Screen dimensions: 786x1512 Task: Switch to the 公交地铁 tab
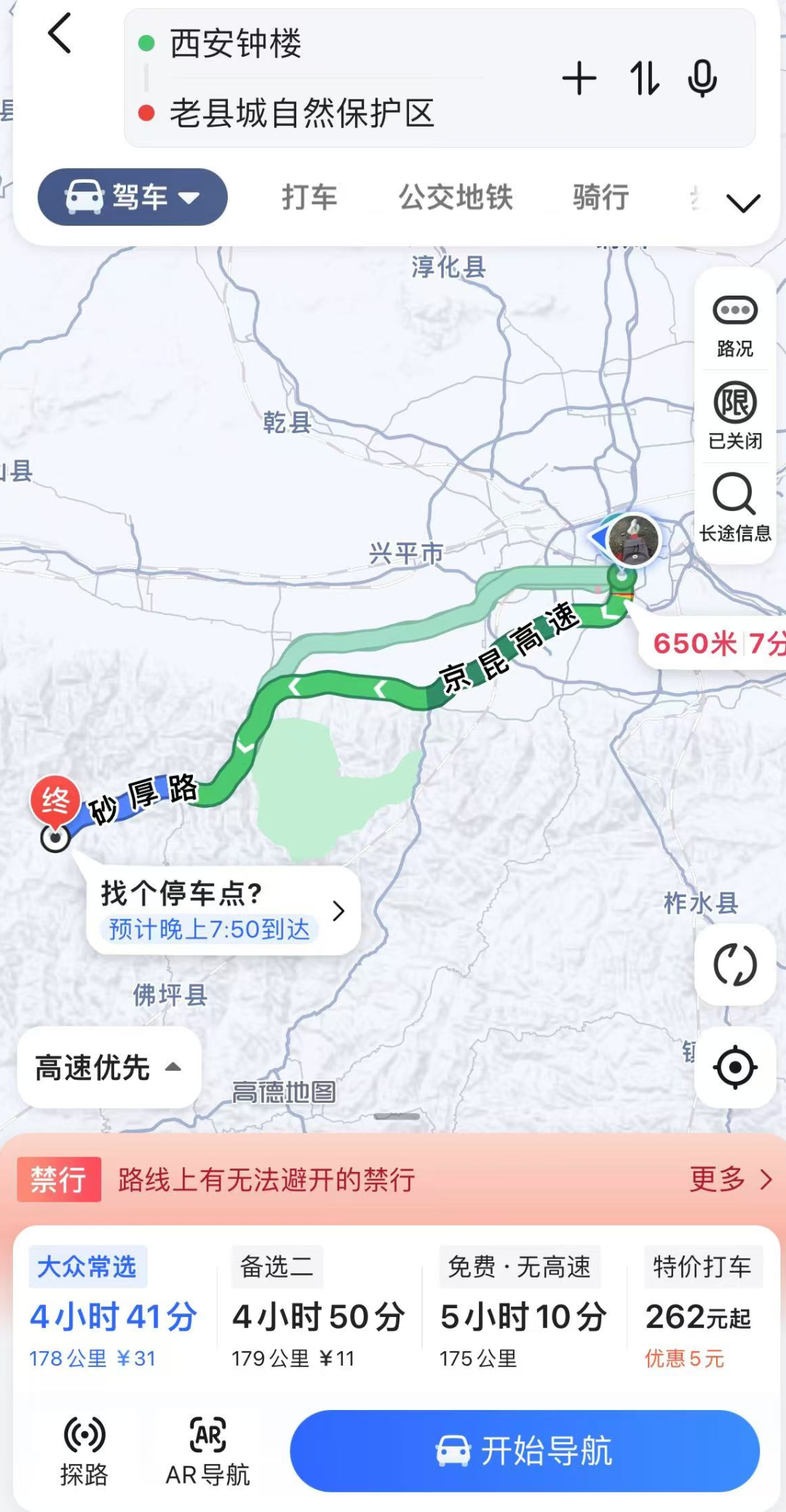click(x=456, y=197)
